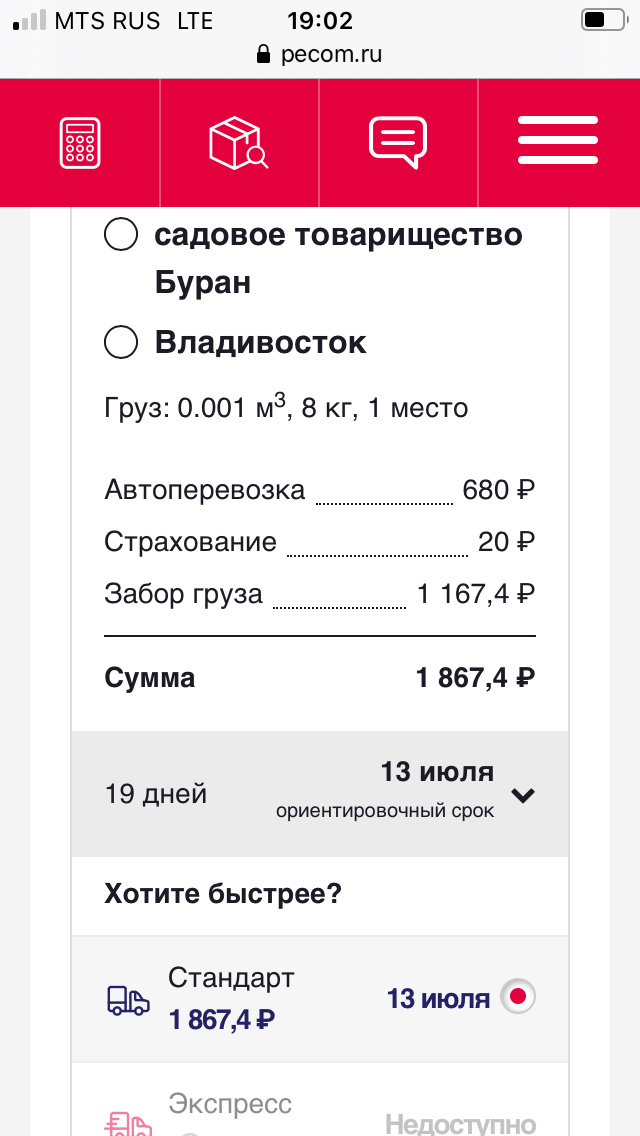Tap the pecom.ru address bar
Viewport: 640px width, 1136px height.
[320, 54]
